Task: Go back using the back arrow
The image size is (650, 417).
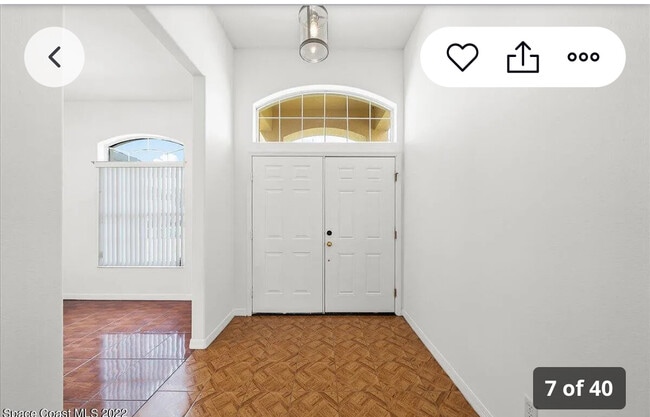Action: click(54, 57)
